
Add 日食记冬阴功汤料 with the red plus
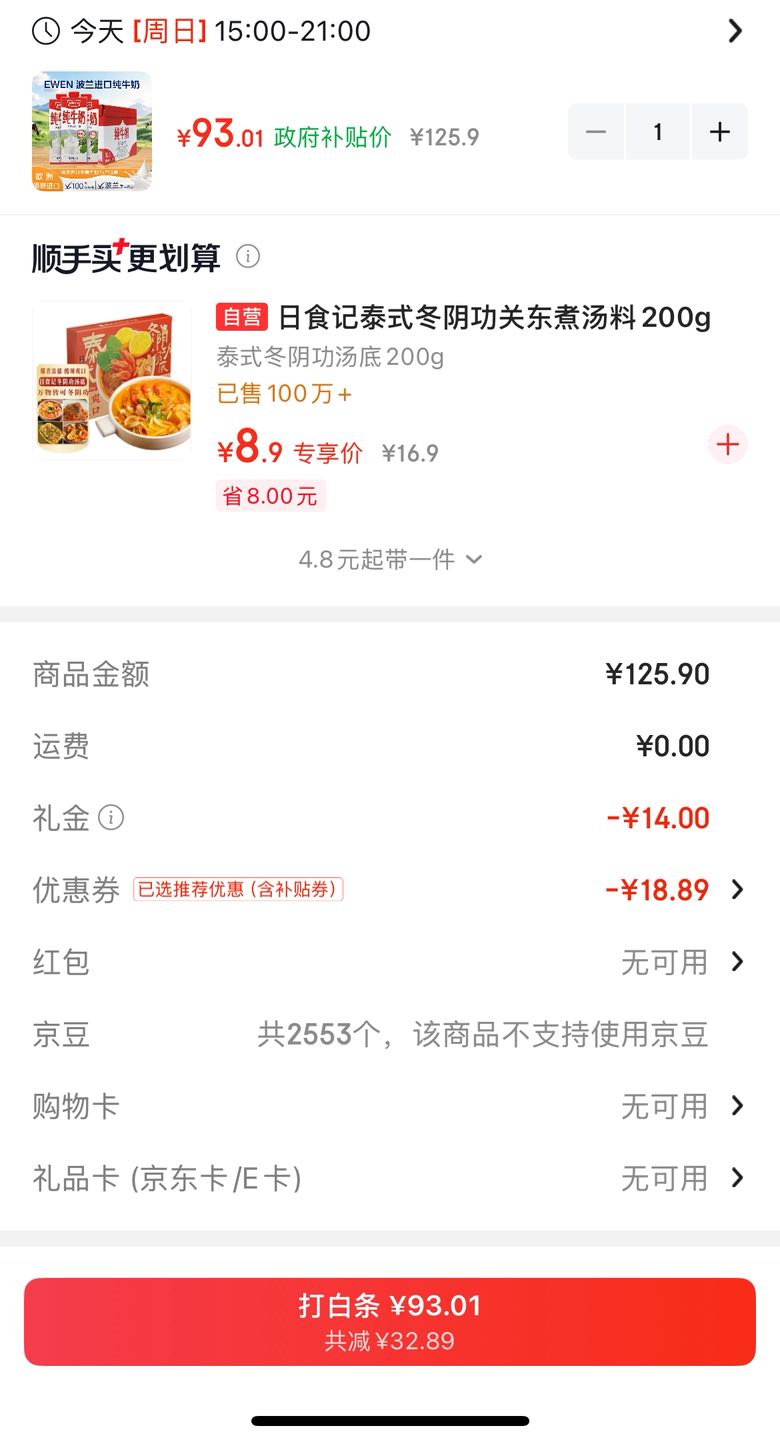click(728, 445)
